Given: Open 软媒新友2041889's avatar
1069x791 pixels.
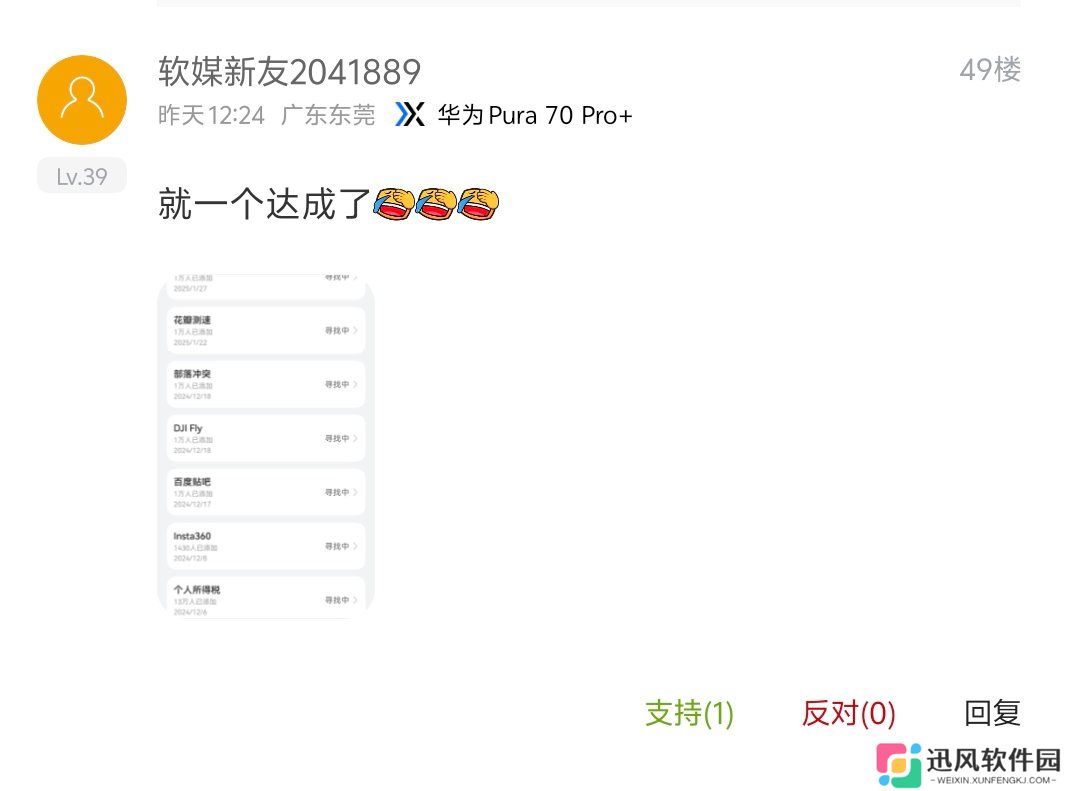Looking at the screenshot, I should 81,100.
